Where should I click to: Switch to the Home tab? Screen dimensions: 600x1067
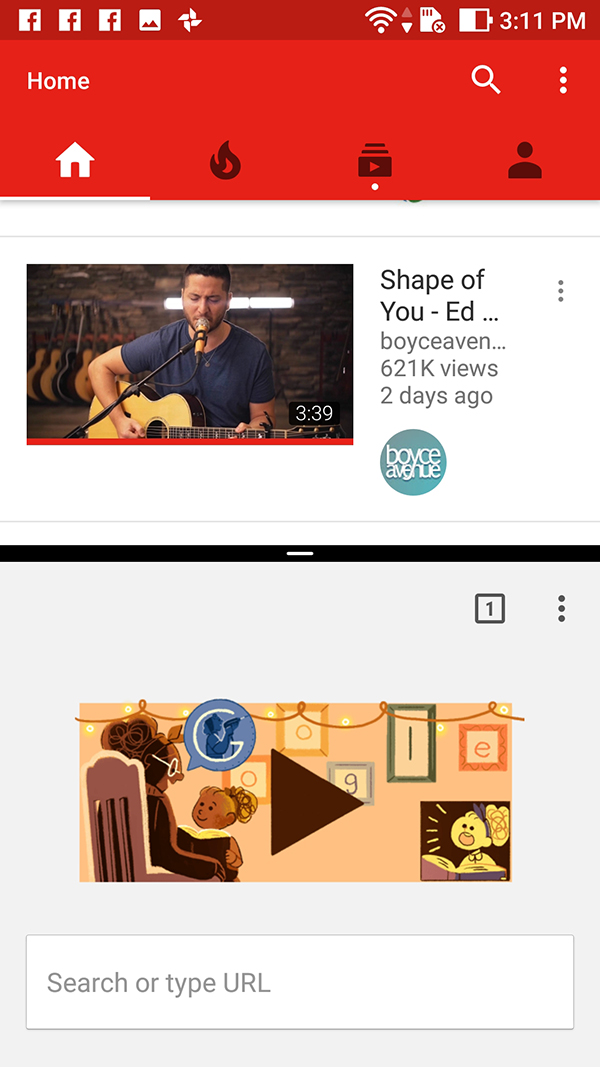point(75,160)
